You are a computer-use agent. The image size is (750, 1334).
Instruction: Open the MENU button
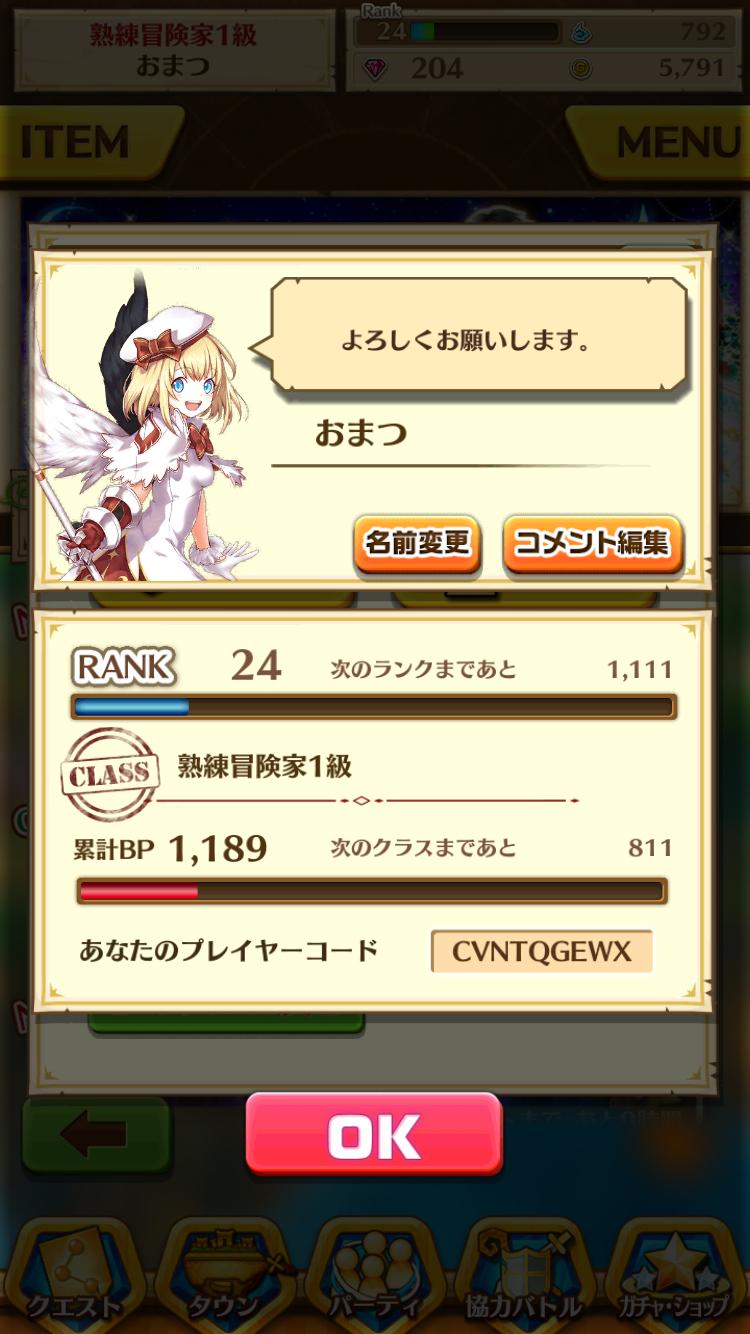(x=670, y=142)
